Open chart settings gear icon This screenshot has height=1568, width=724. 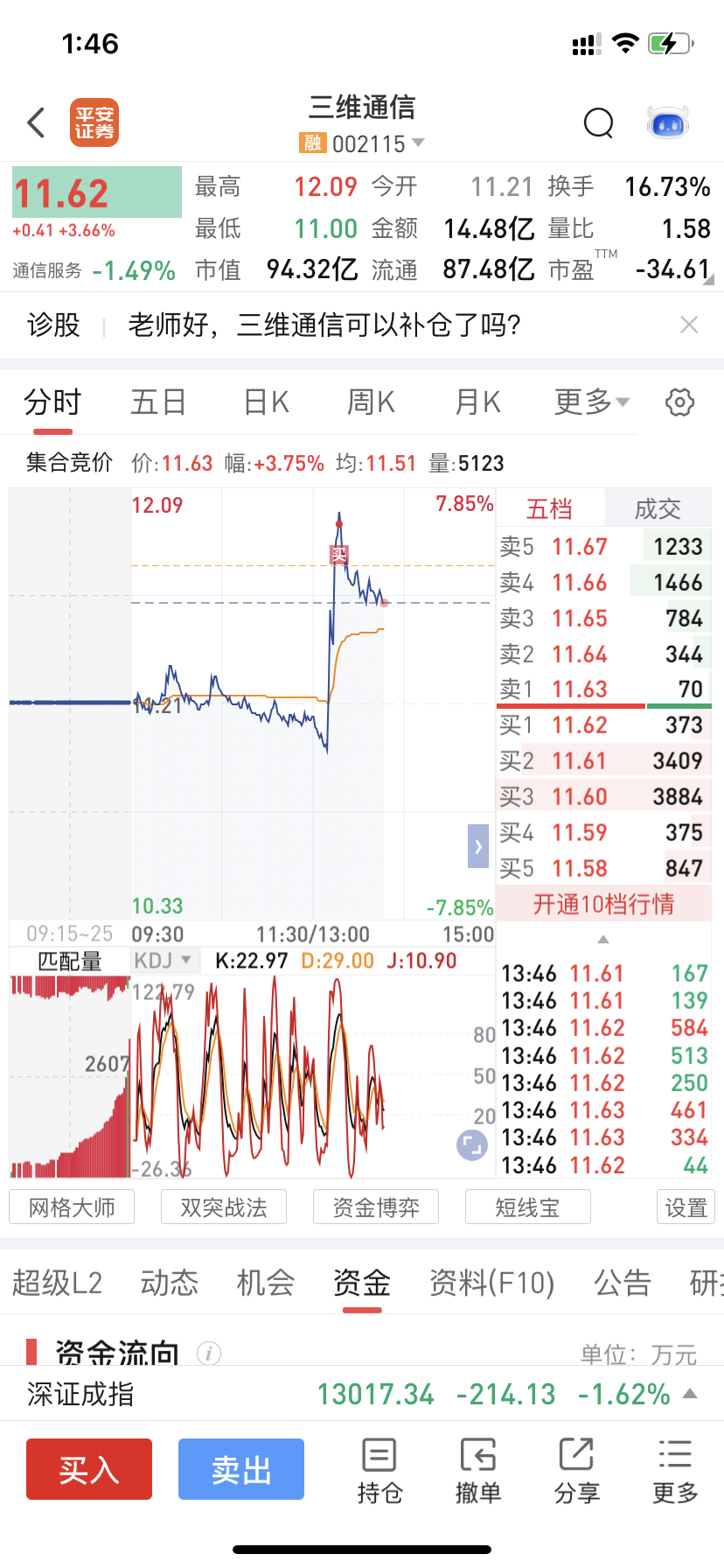click(679, 402)
